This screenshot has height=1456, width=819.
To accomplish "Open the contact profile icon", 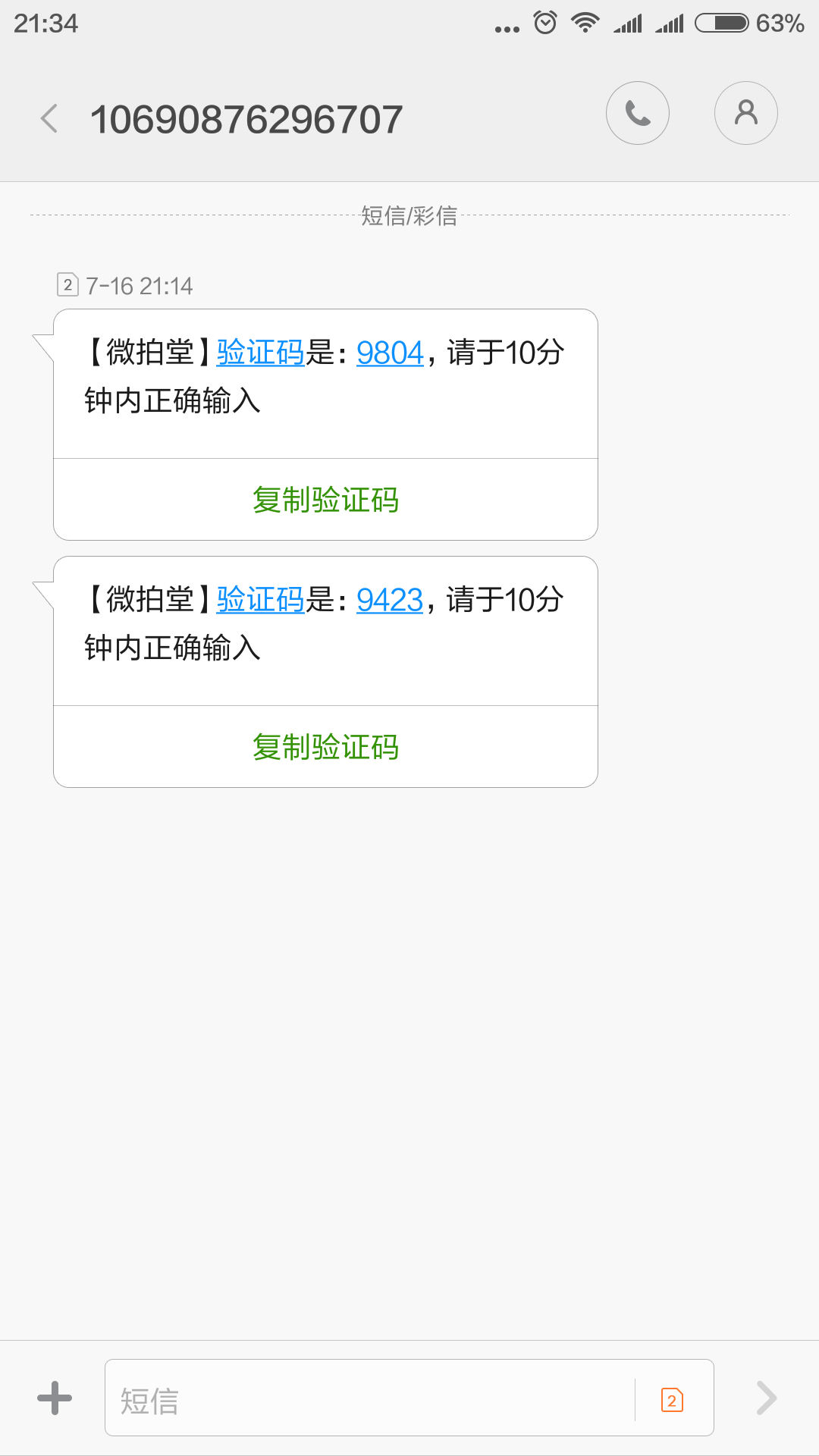I will click(746, 112).
